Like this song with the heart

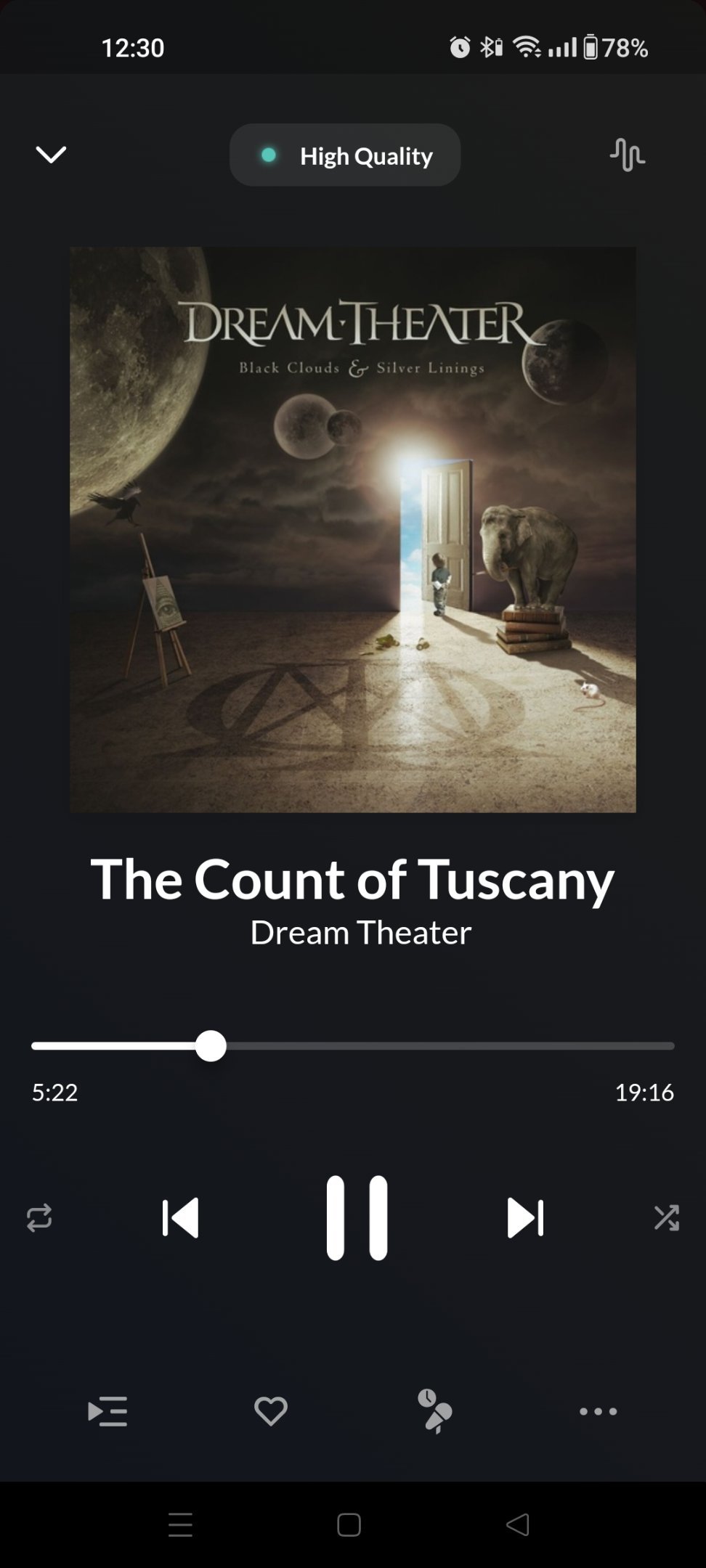(x=271, y=1411)
